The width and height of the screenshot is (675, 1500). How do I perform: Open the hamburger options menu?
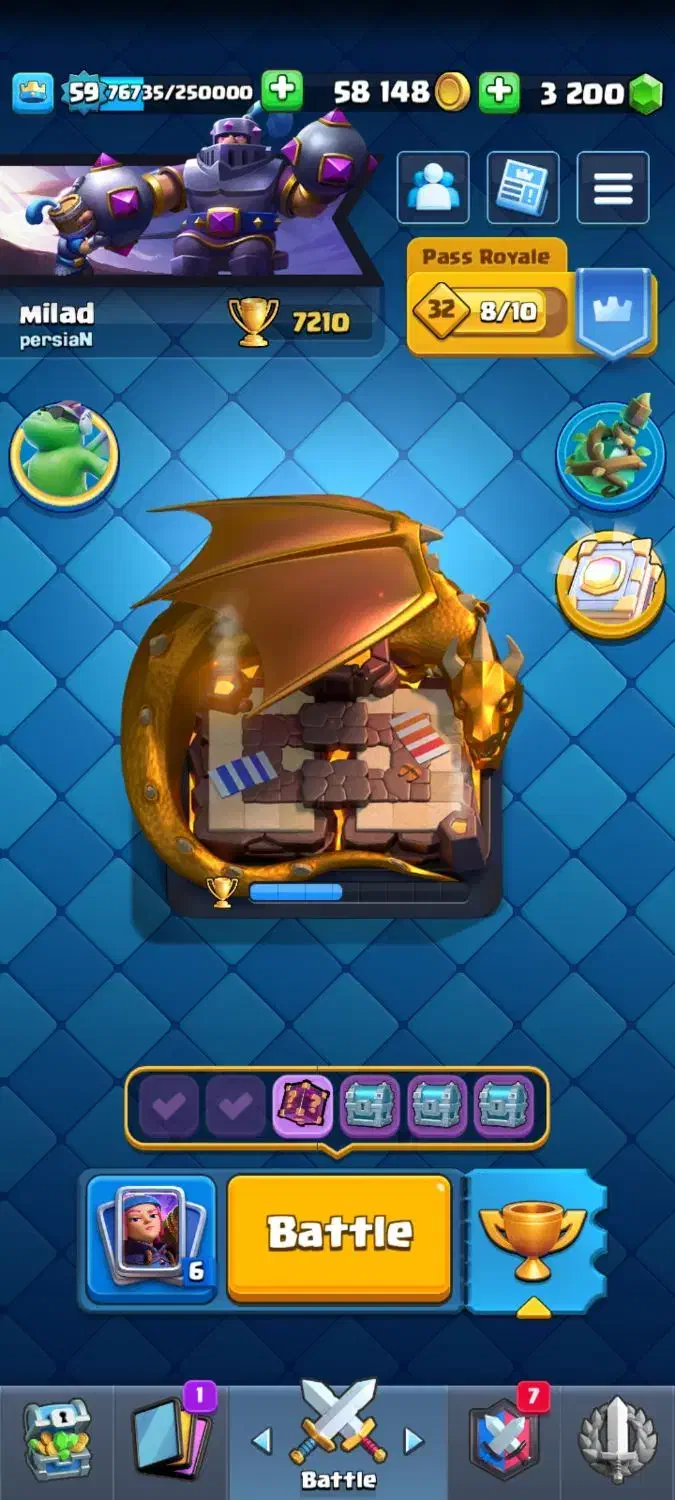(613, 187)
